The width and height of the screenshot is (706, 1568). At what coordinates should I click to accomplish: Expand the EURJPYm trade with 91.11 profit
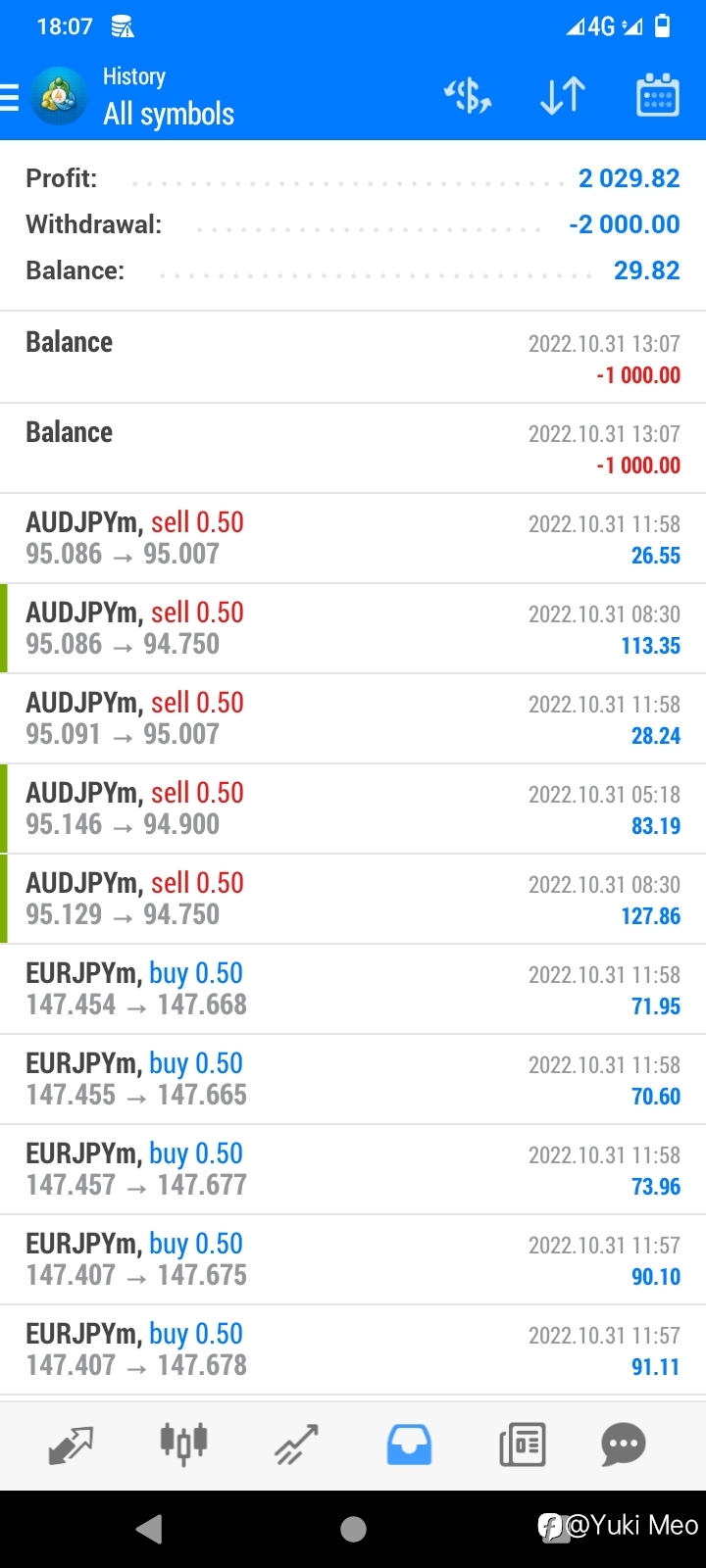click(x=353, y=1349)
